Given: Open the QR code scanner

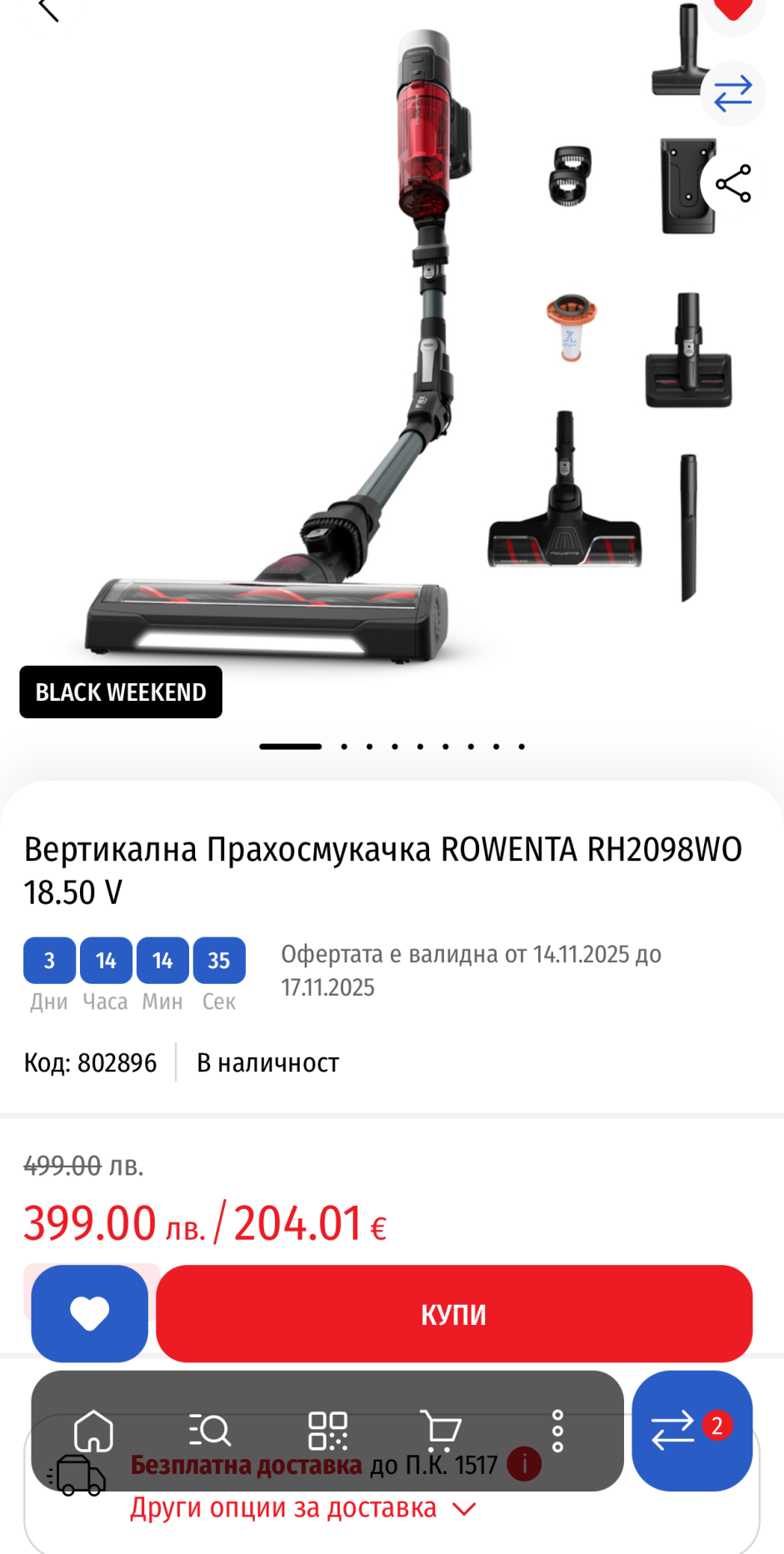Looking at the screenshot, I should pyautogui.click(x=327, y=1431).
